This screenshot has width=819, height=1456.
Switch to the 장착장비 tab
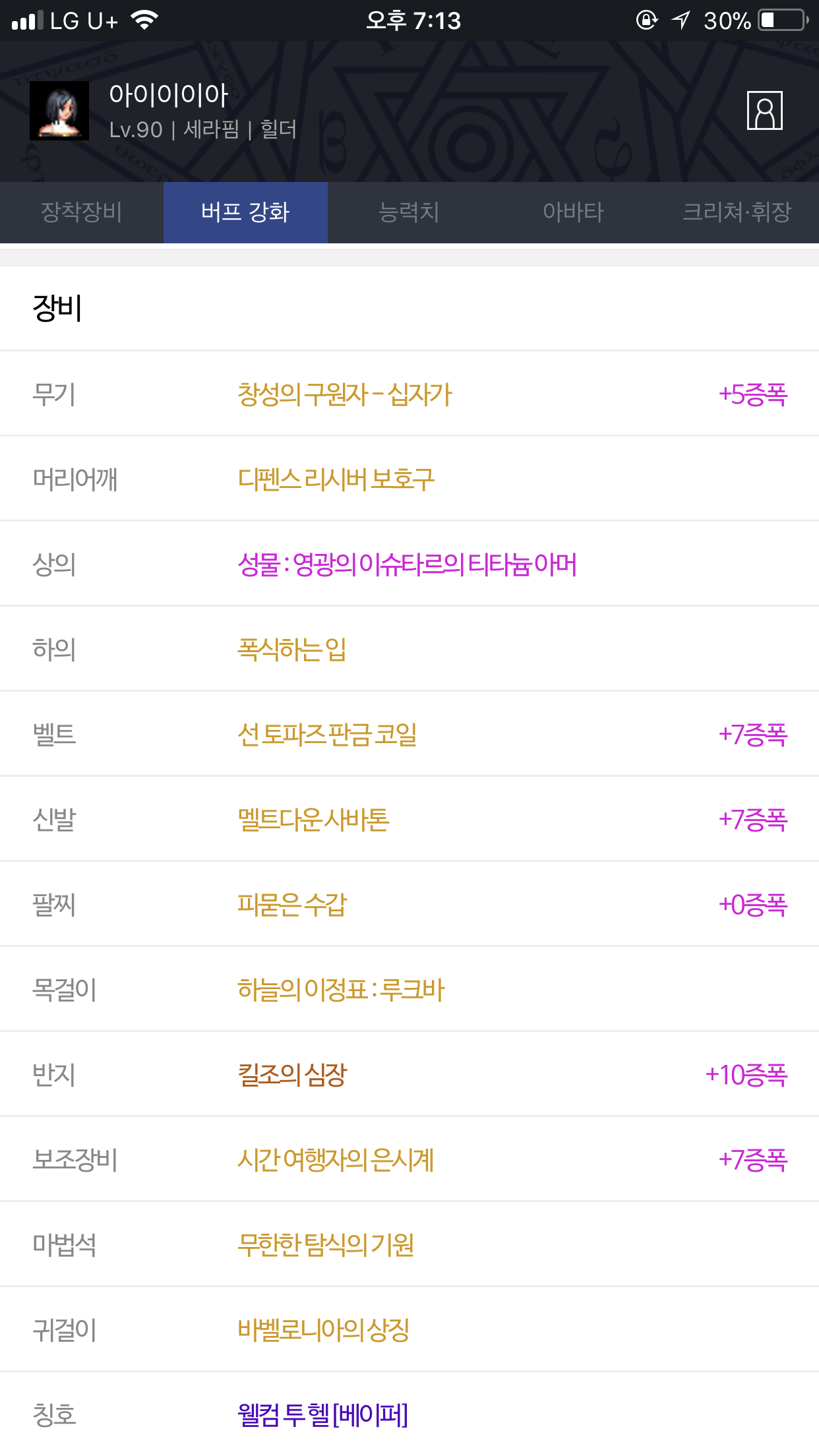tap(82, 212)
